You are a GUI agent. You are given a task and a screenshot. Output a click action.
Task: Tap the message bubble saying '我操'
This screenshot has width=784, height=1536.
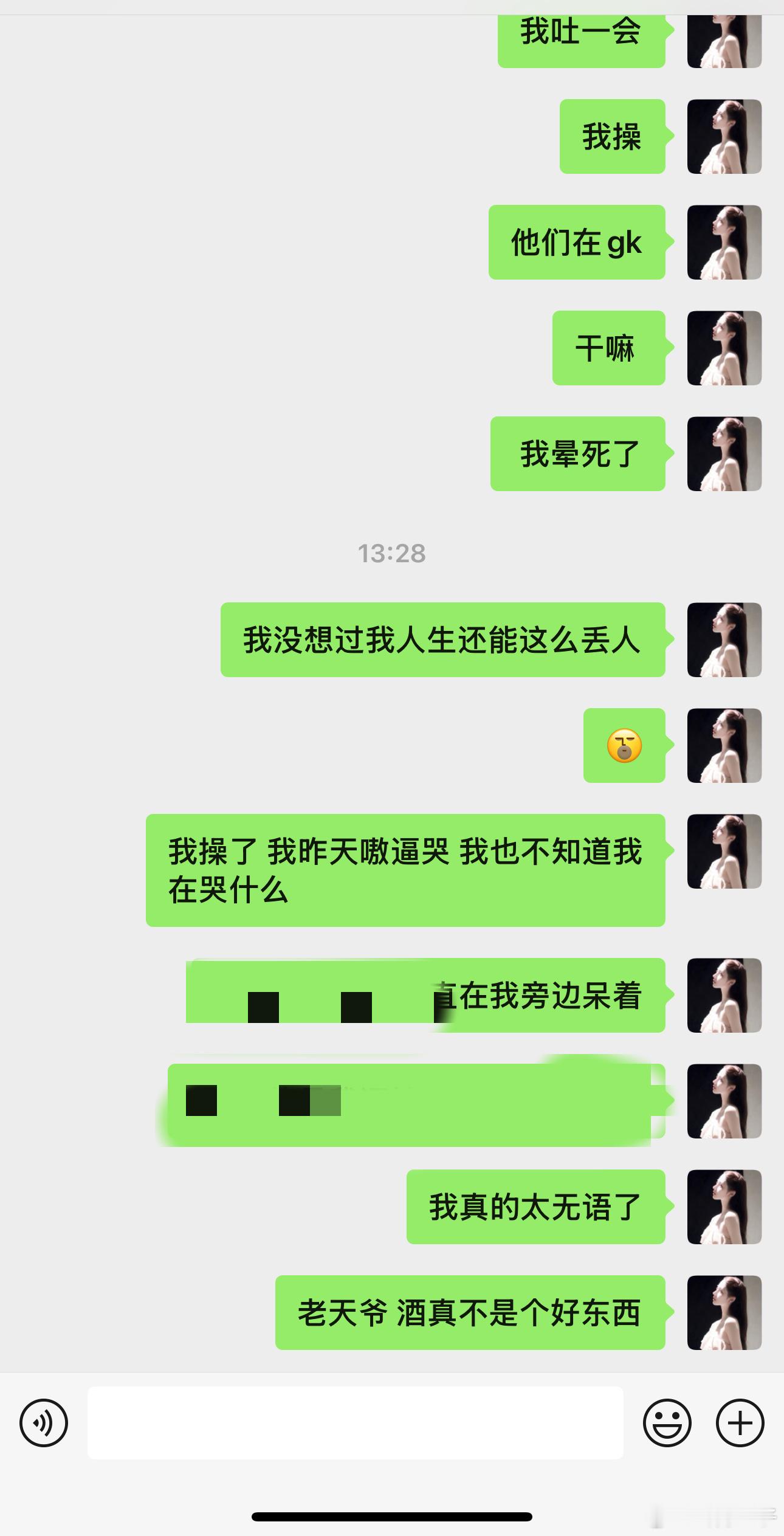coord(611,137)
